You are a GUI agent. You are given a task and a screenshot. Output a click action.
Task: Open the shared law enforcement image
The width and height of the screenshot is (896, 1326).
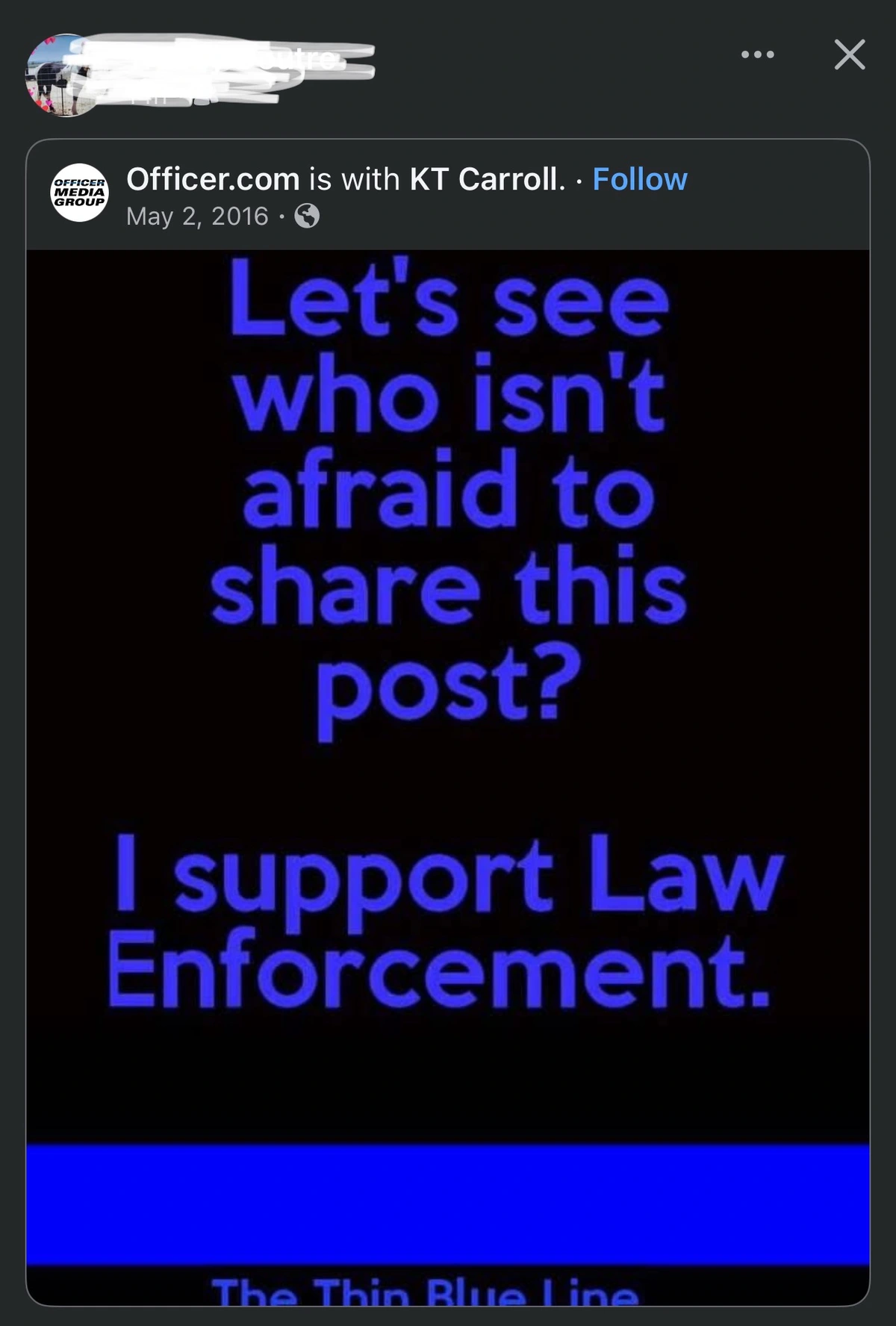pos(448,776)
